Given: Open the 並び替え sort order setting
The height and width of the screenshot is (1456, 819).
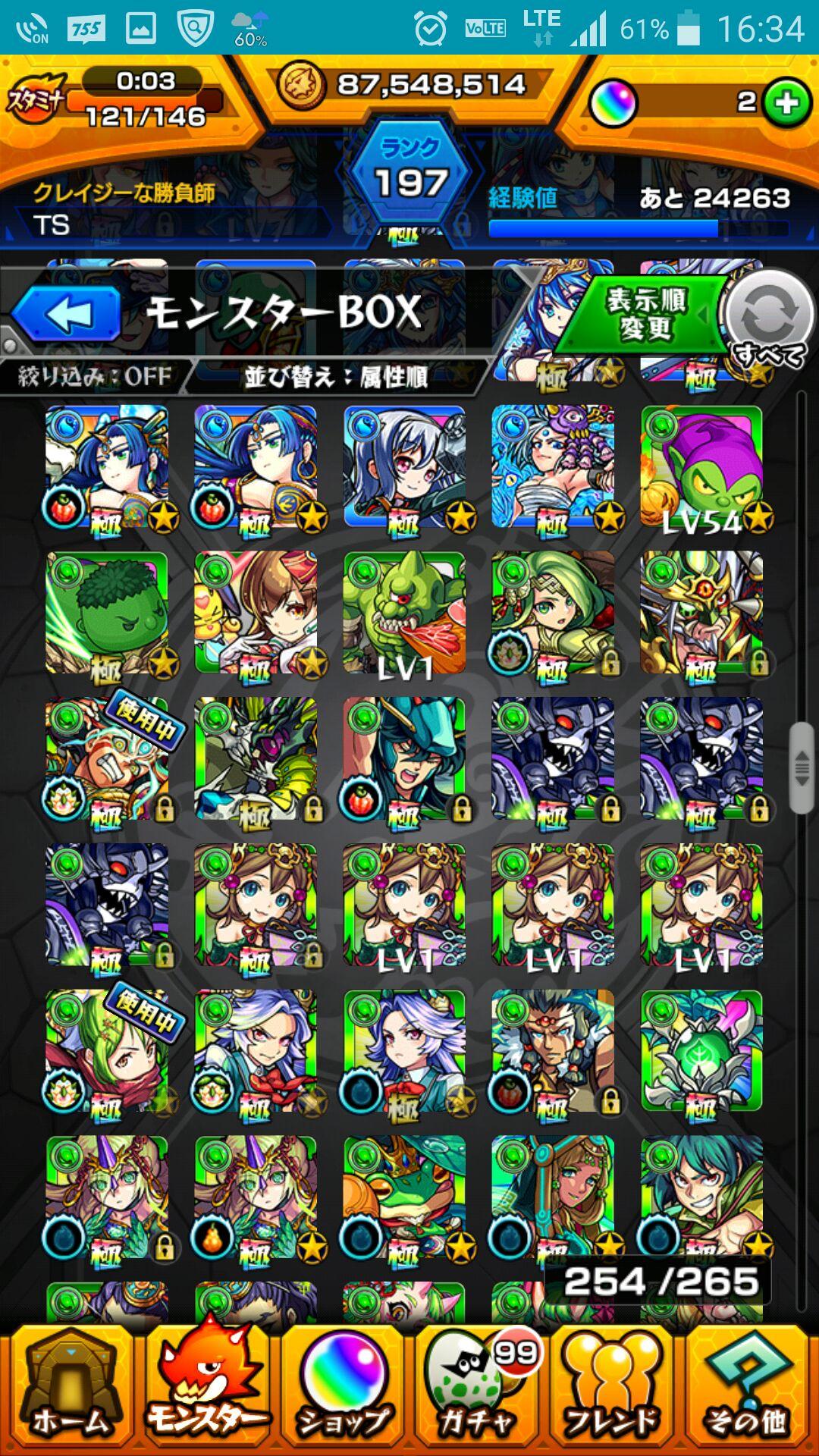Looking at the screenshot, I should pos(335,376).
